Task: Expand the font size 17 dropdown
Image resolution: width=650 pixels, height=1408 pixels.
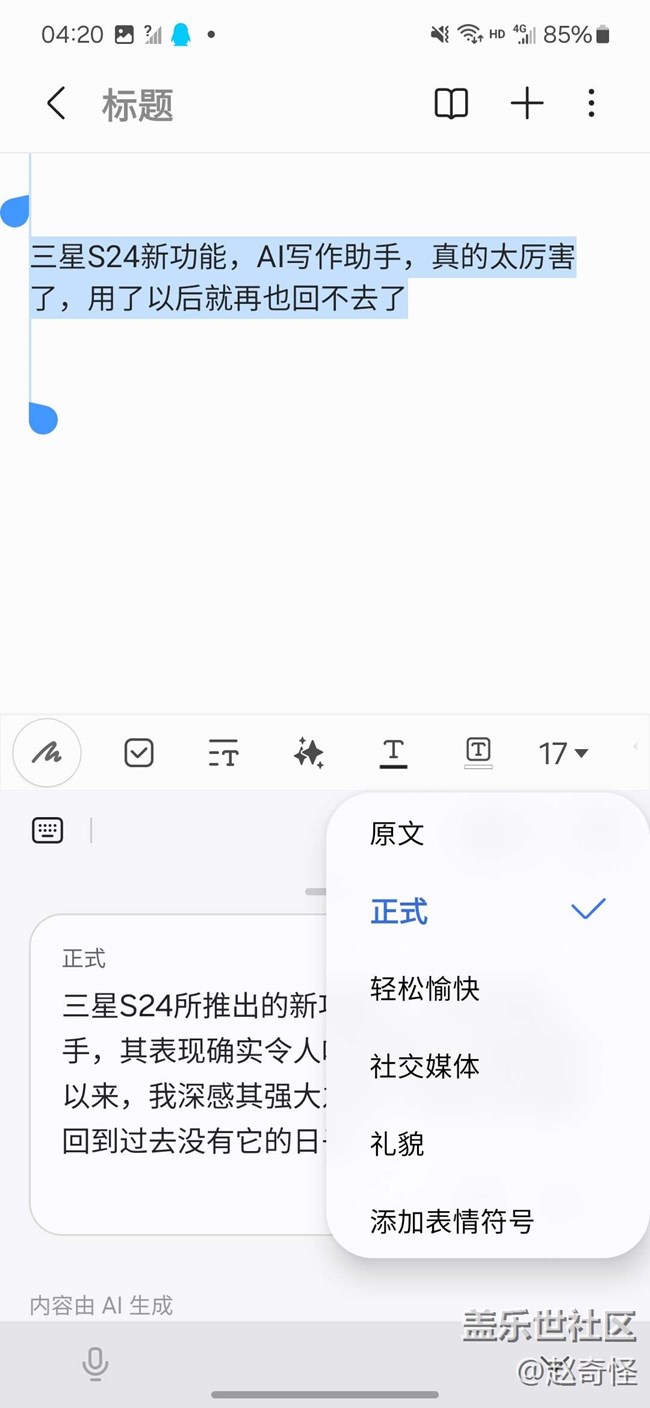Action: 563,753
